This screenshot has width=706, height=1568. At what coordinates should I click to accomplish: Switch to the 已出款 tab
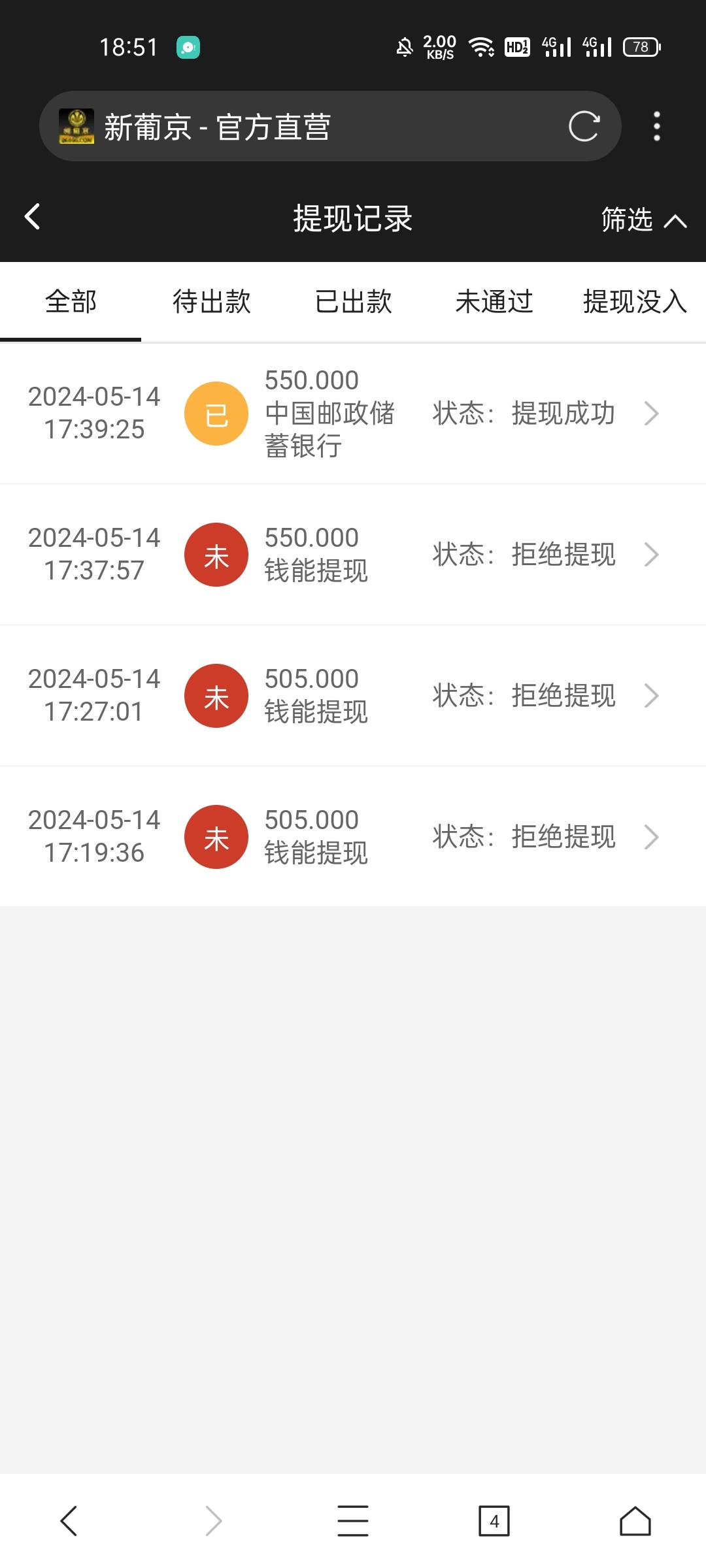(353, 302)
